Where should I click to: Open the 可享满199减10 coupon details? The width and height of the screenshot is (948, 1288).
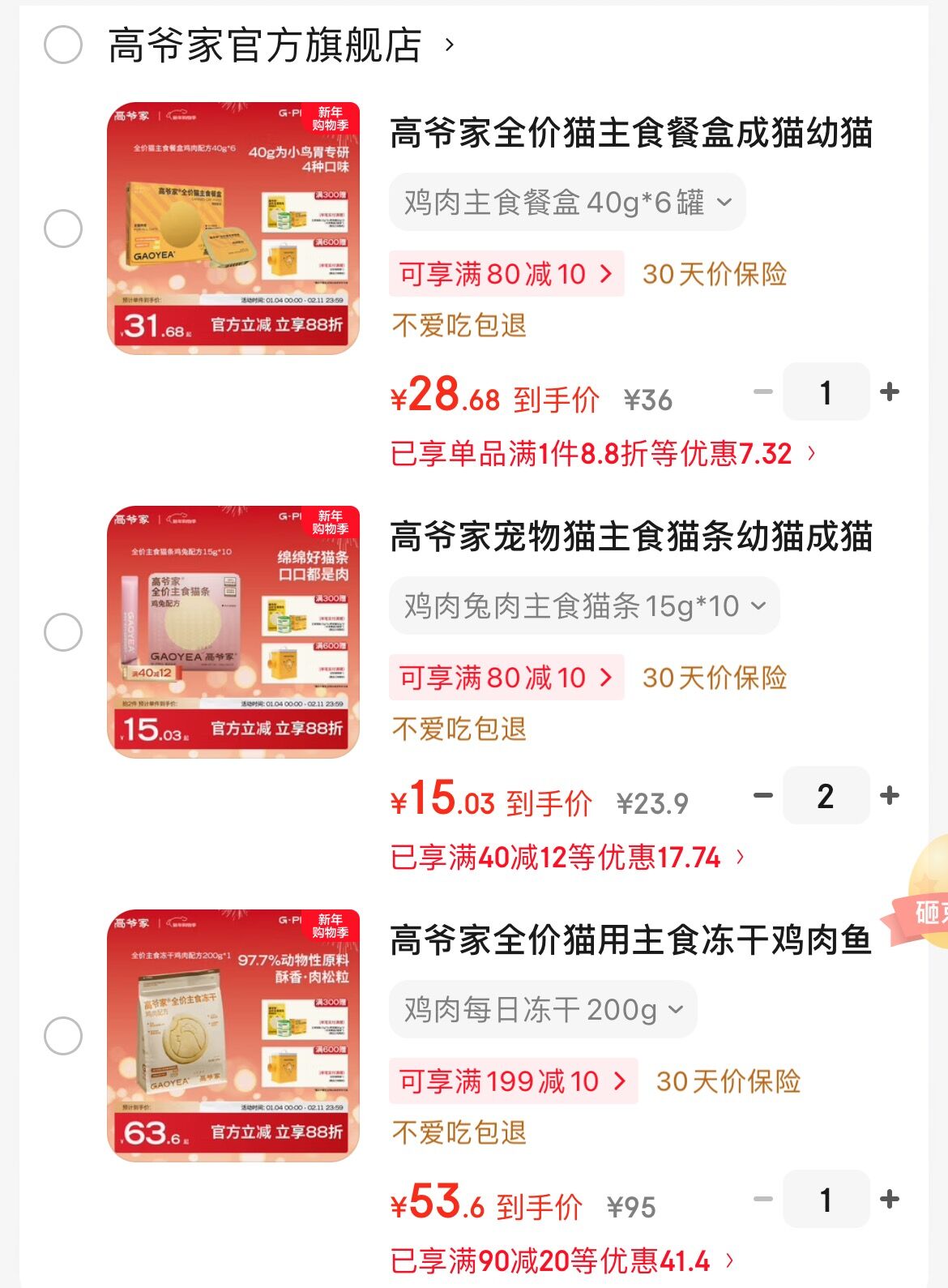513,1081
